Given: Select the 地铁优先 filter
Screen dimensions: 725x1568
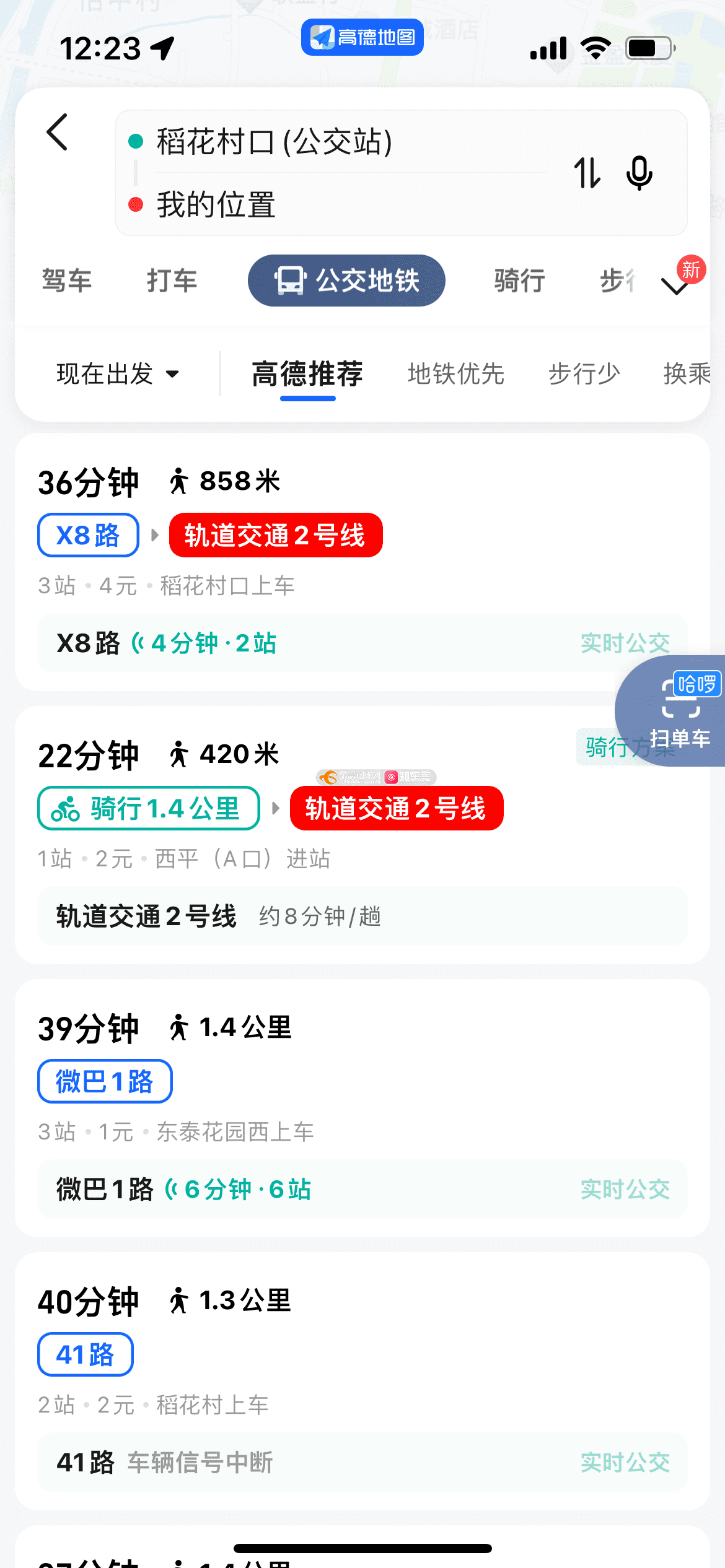Looking at the screenshot, I should pos(455,374).
